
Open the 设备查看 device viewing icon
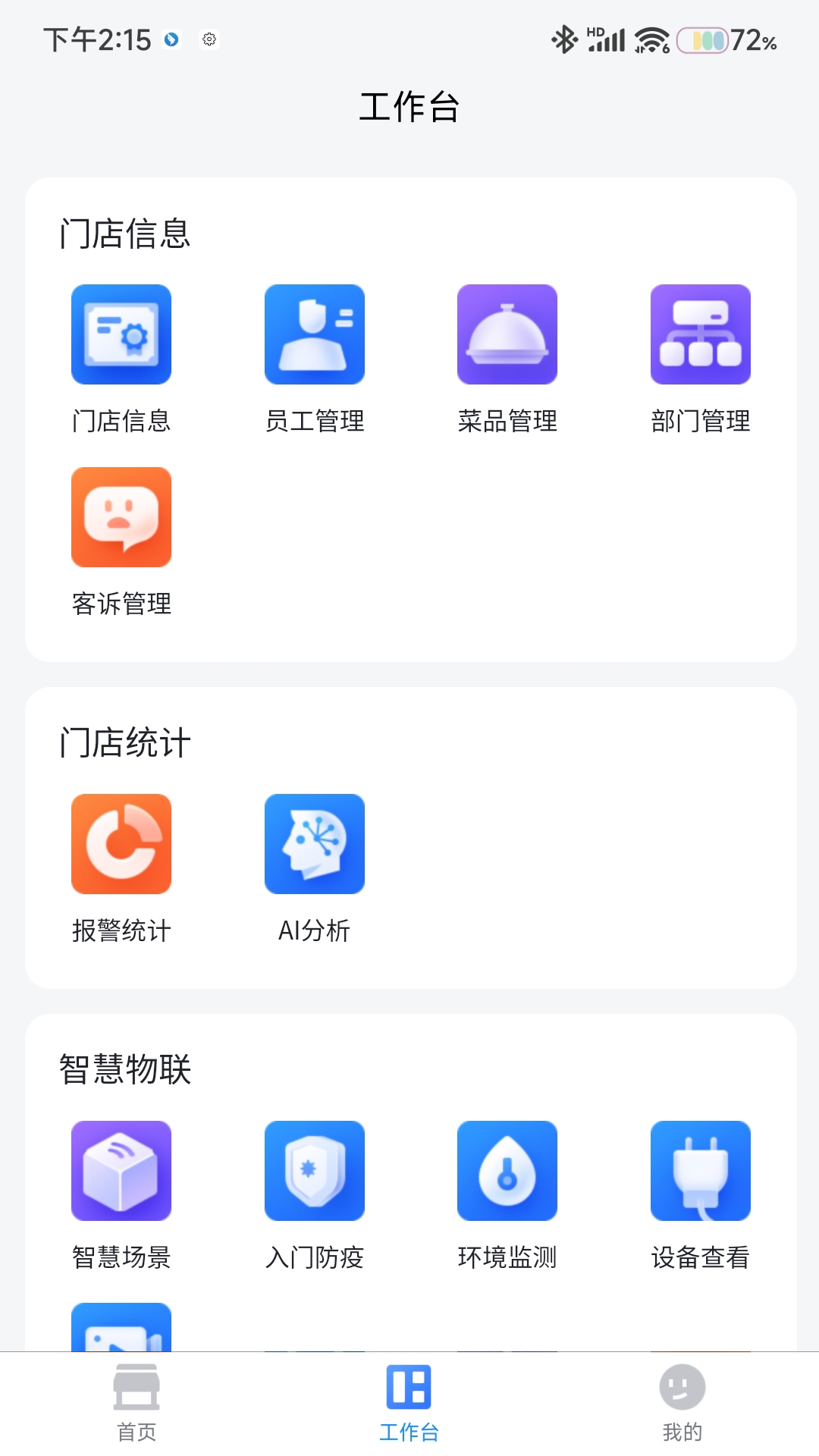(x=700, y=1172)
